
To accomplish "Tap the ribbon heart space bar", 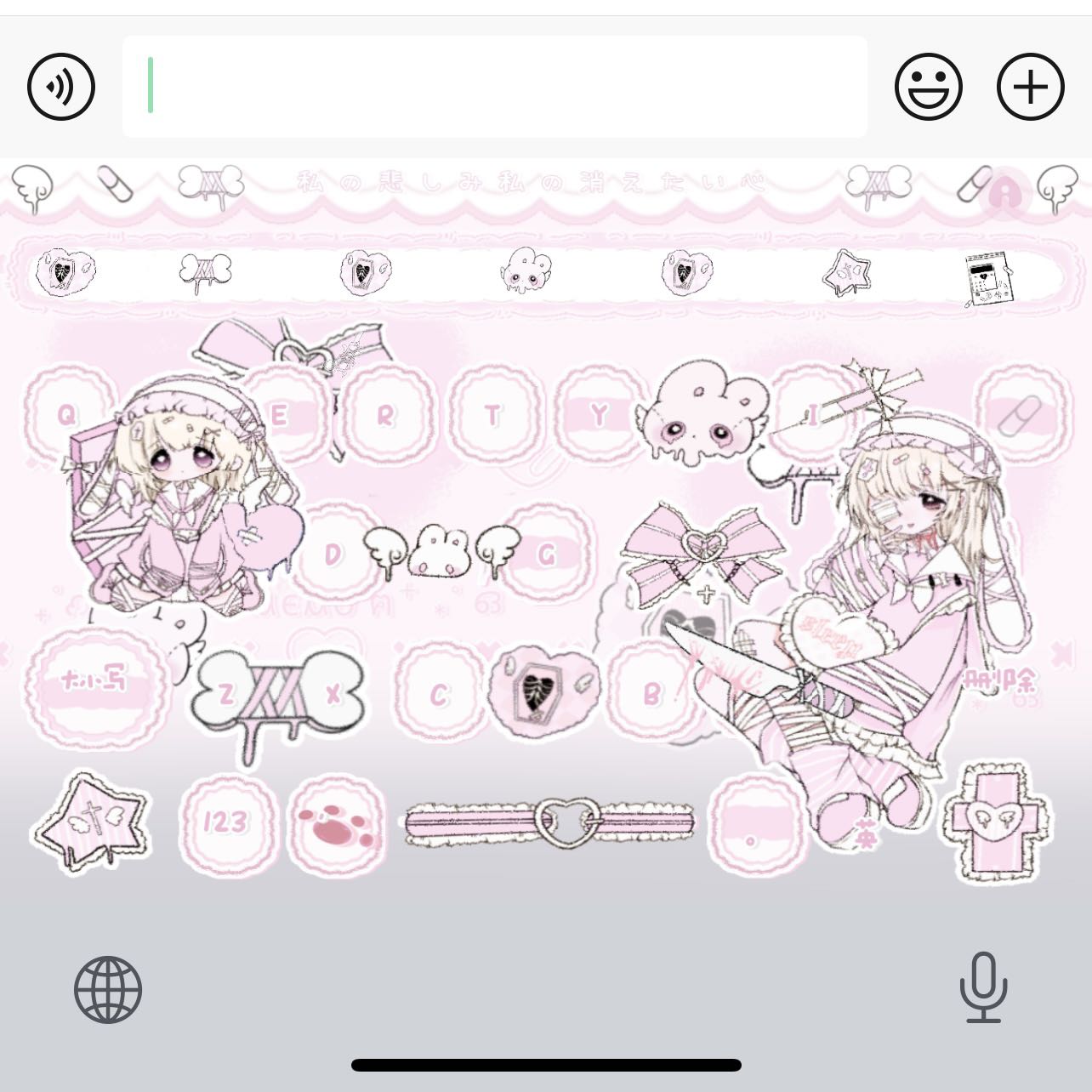I will coord(549,822).
